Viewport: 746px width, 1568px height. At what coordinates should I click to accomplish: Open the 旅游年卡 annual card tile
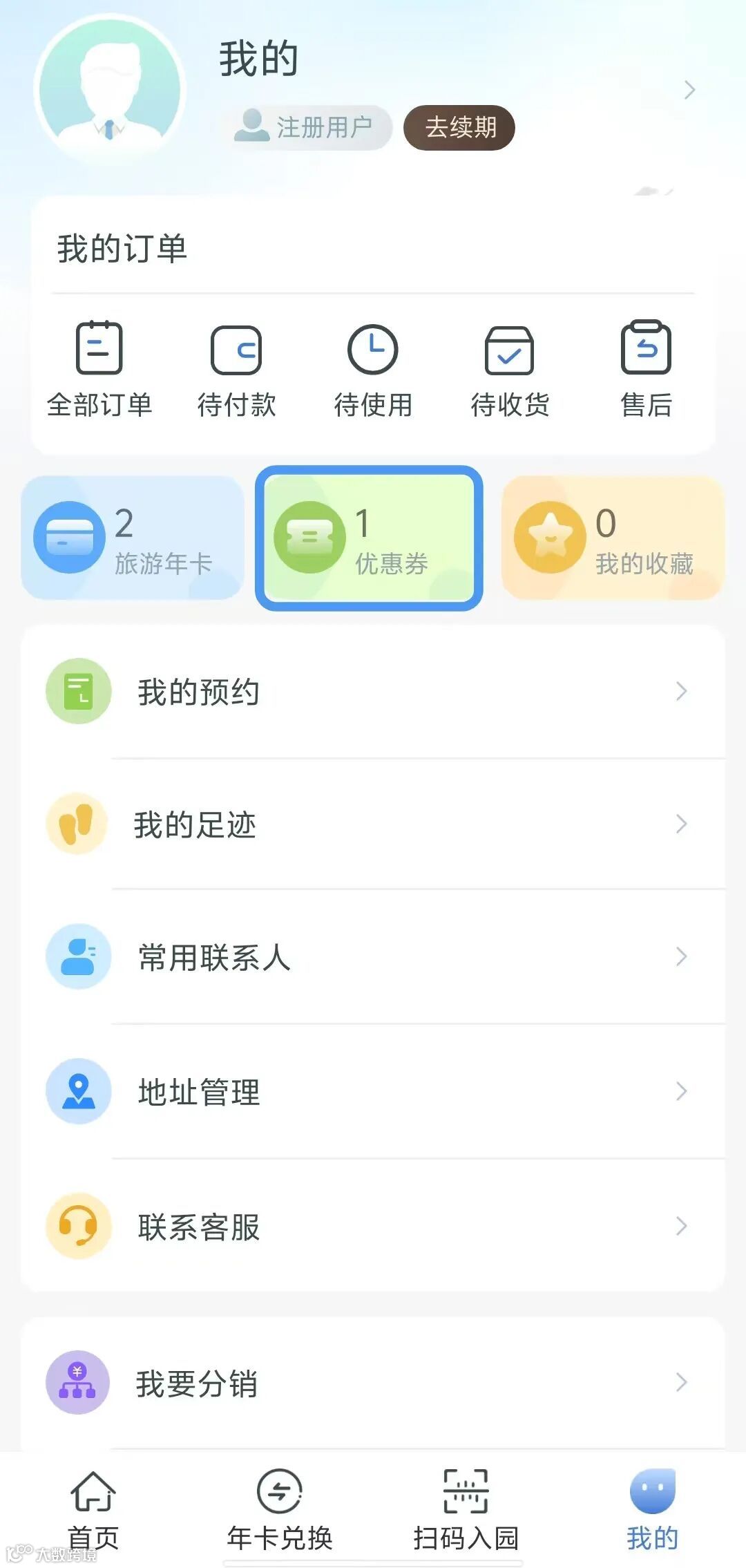133,538
